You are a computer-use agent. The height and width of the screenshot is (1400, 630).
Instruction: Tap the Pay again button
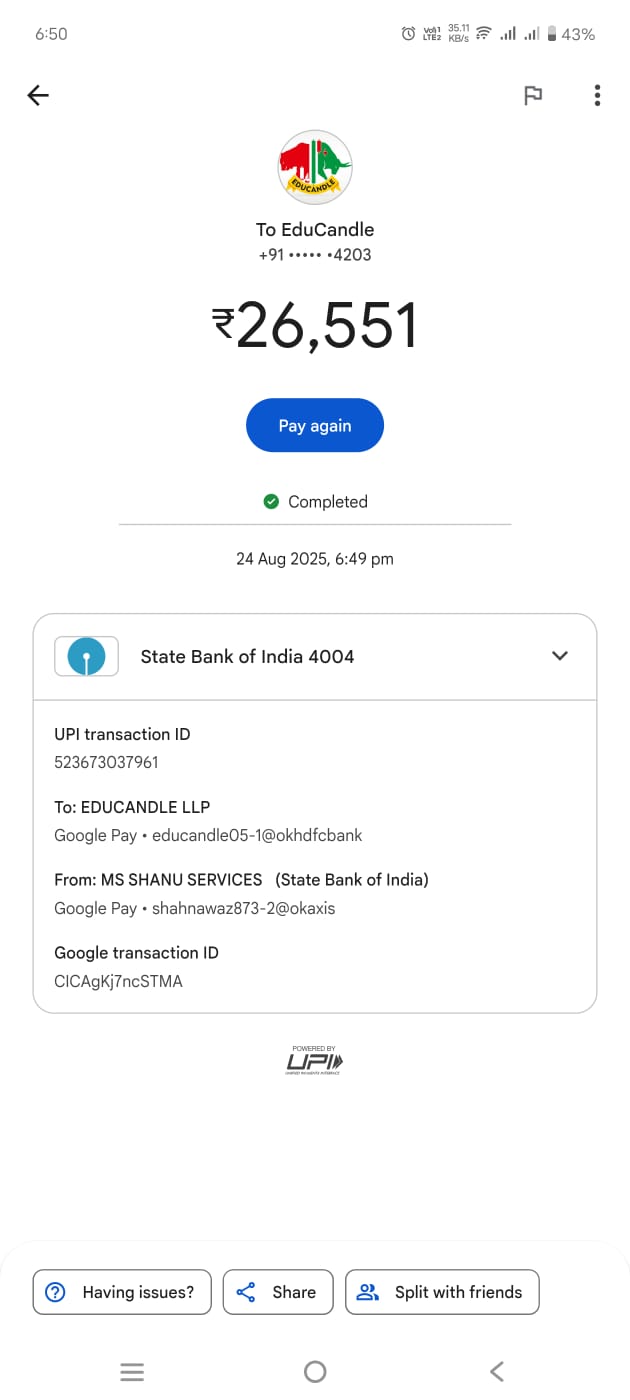point(314,425)
